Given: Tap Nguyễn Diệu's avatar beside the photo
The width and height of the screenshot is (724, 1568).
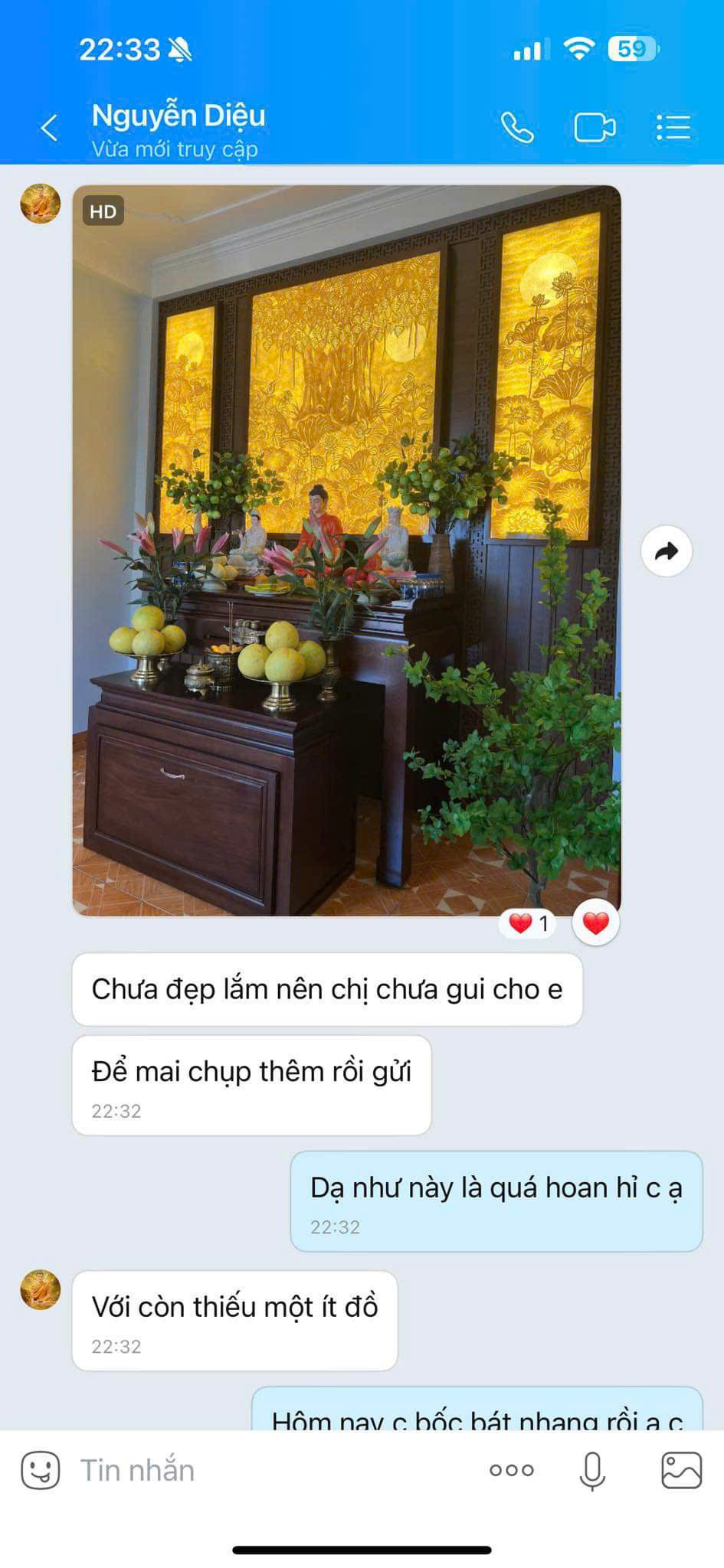Looking at the screenshot, I should pos(40,204).
